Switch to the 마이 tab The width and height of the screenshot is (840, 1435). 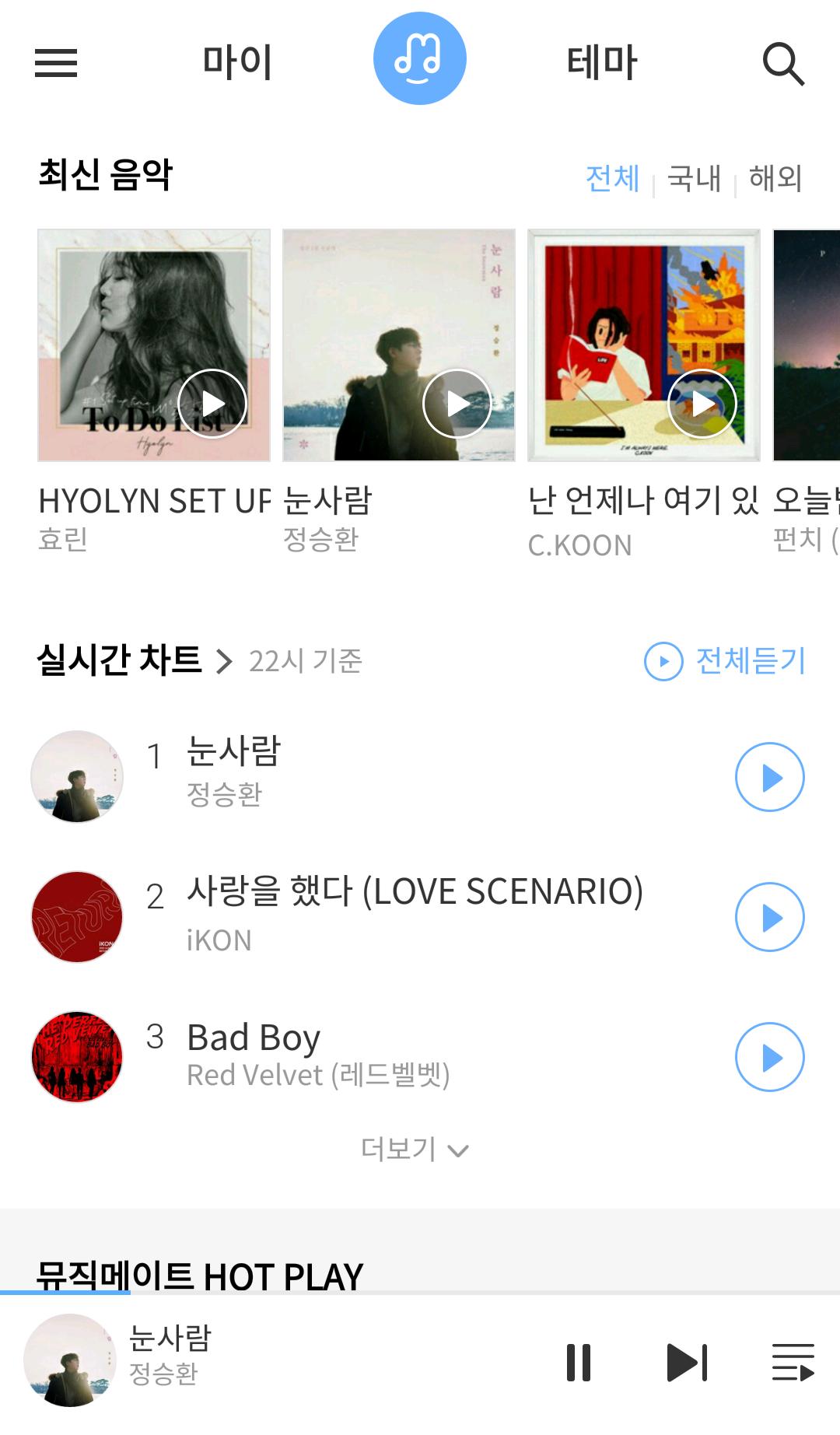[x=237, y=63]
